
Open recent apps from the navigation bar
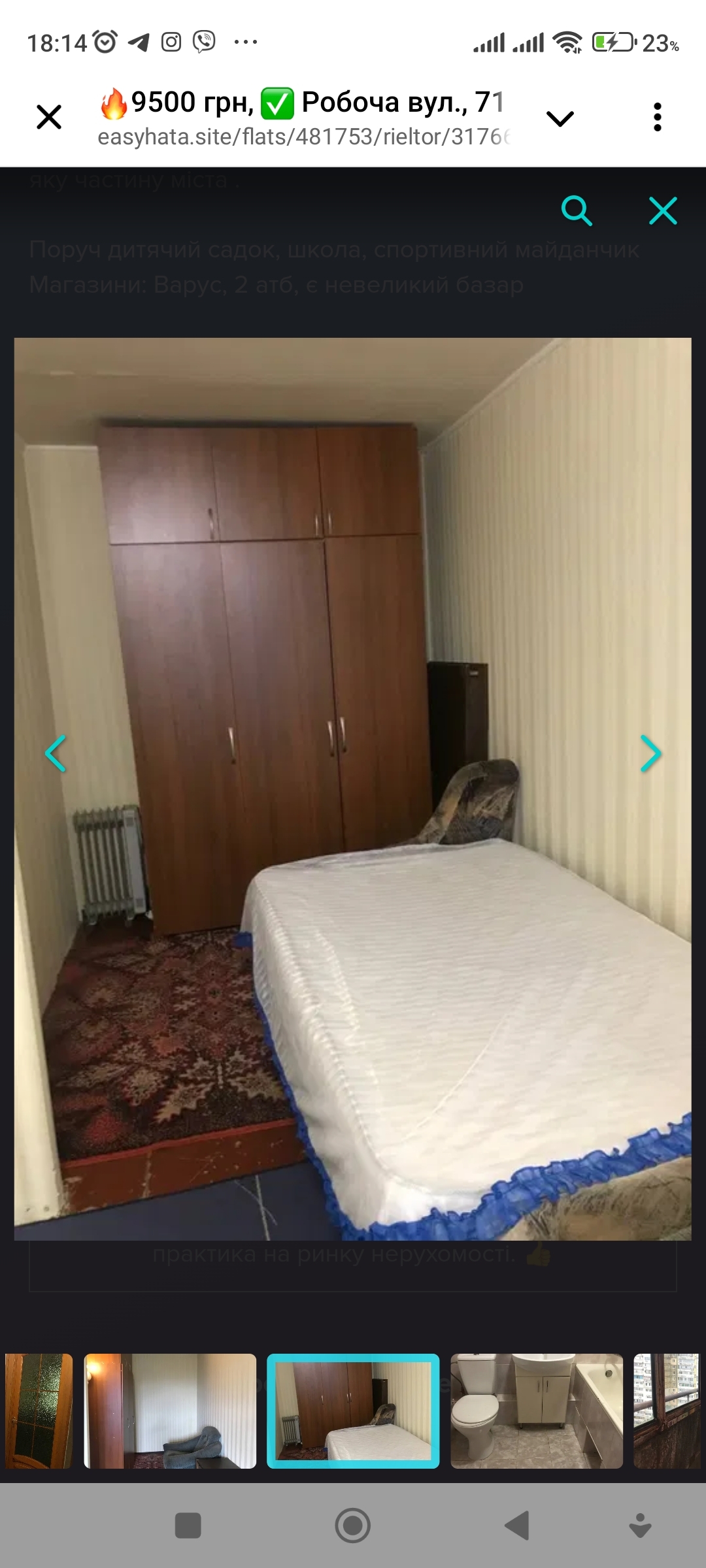point(188,1526)
